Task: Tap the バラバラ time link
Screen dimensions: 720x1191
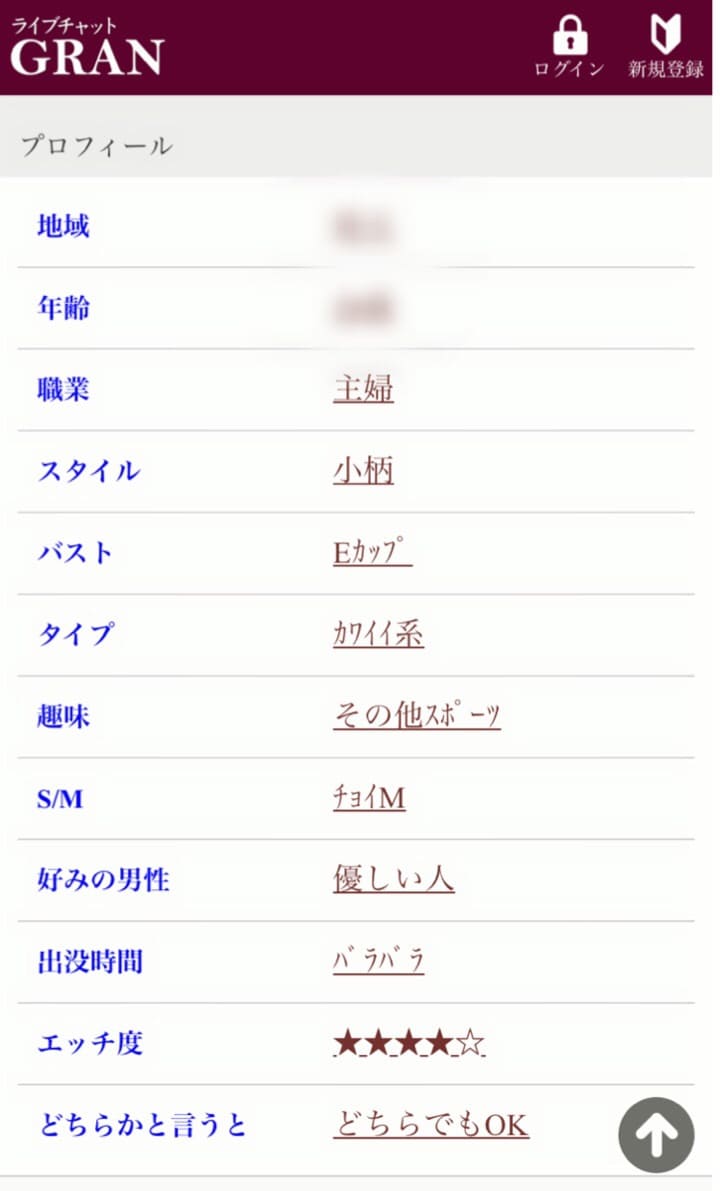Action: (x=378, y=961)
